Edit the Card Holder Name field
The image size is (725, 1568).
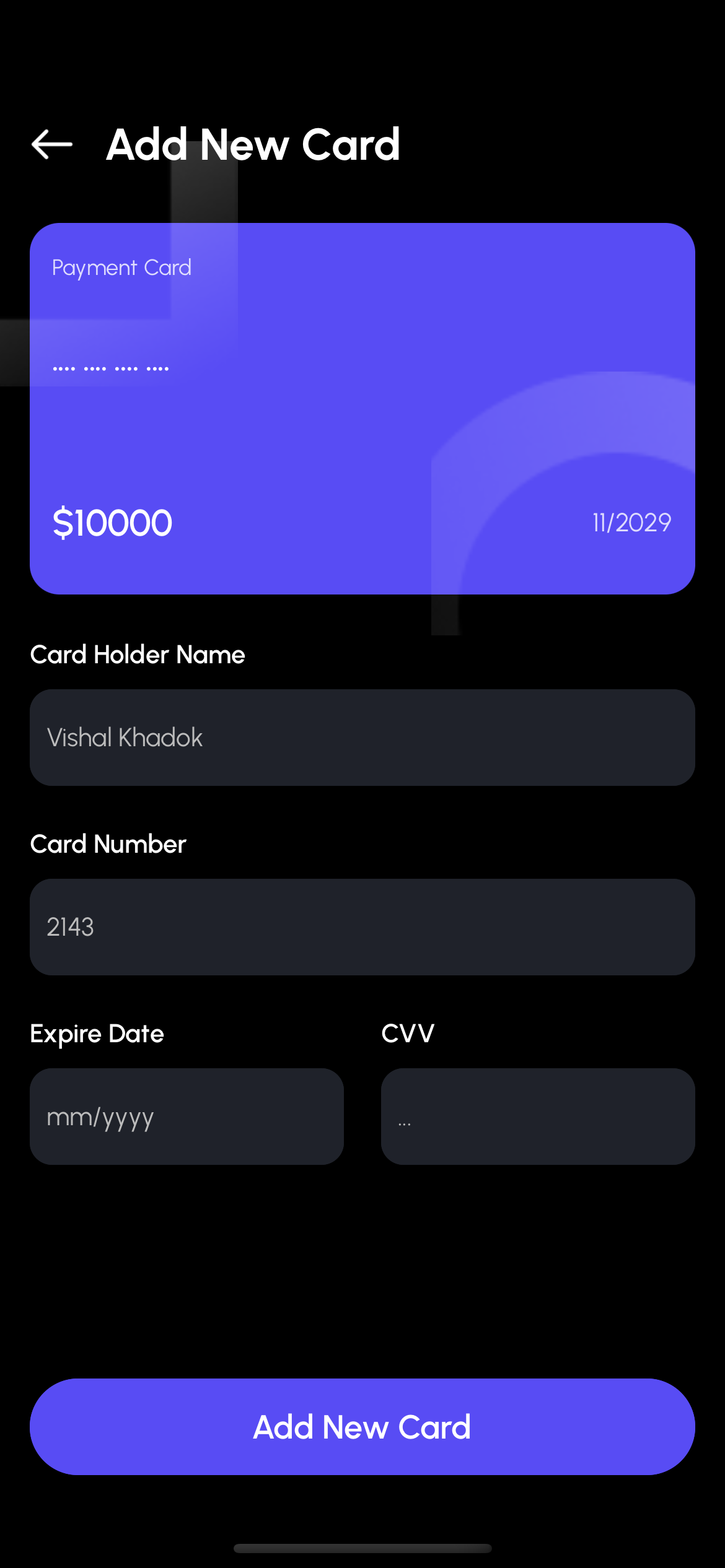(362, 738)
